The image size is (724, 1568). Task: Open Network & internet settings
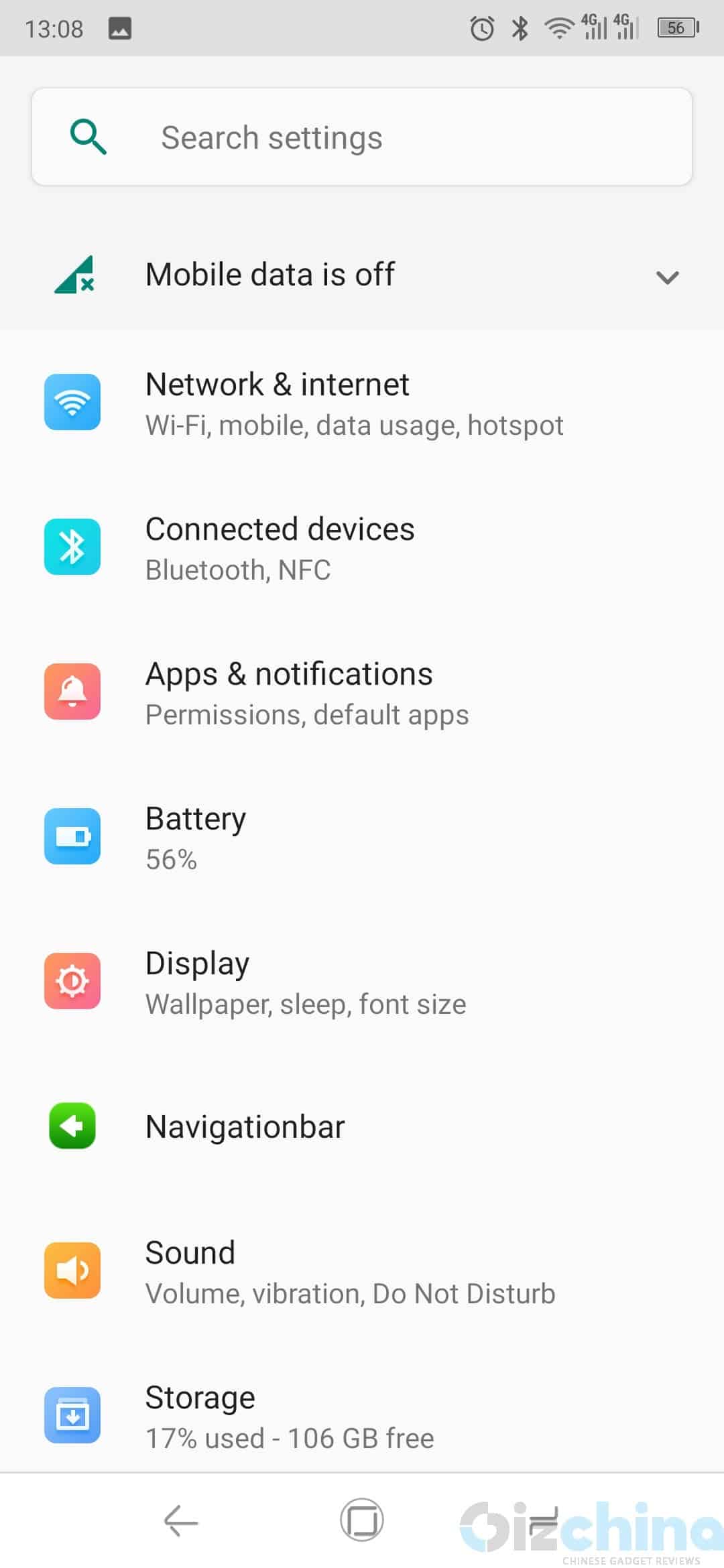pyautogui.click(x=362, y=403)
